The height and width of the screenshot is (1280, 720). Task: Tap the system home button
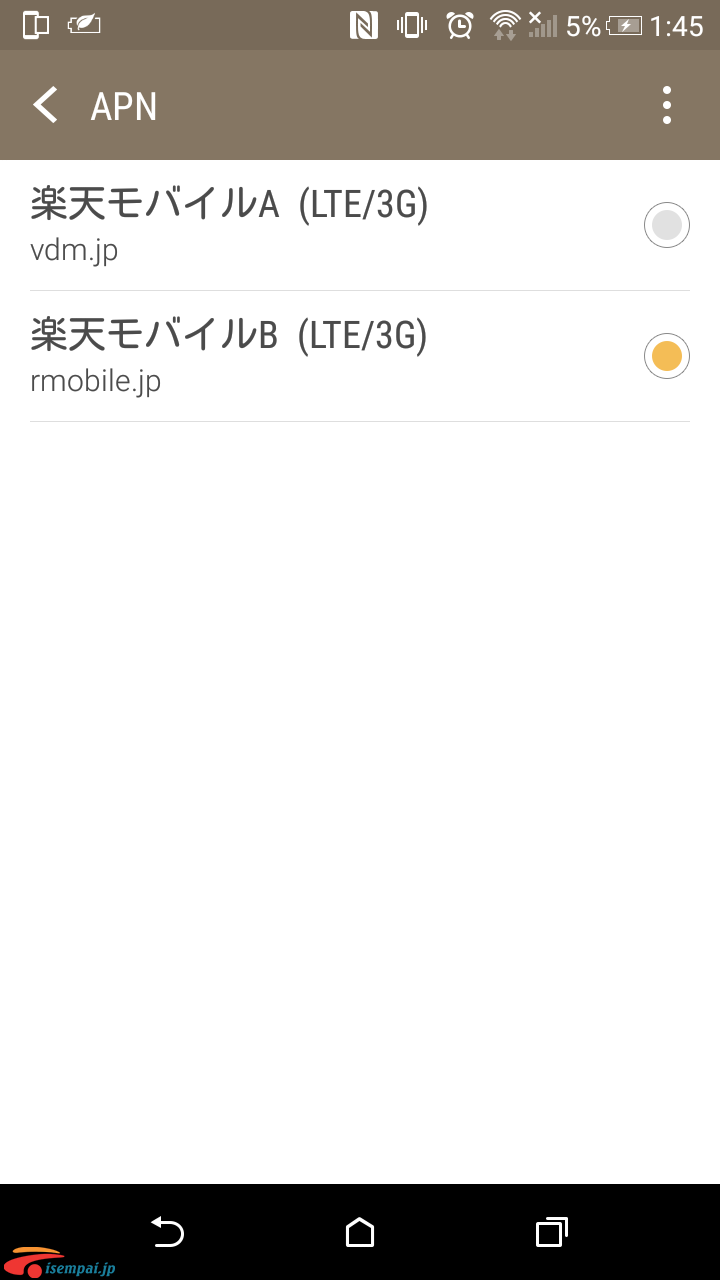click(360, 1232)
